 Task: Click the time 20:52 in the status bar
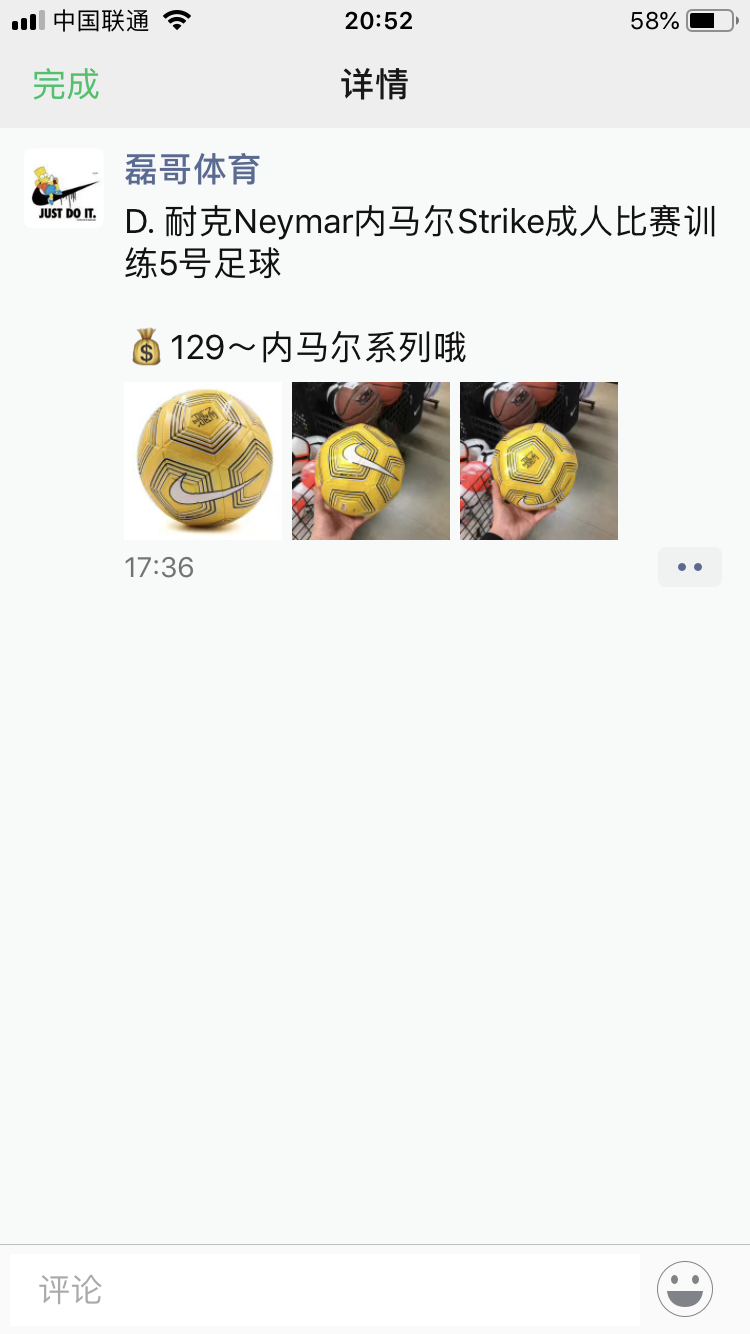click(375, 20)
